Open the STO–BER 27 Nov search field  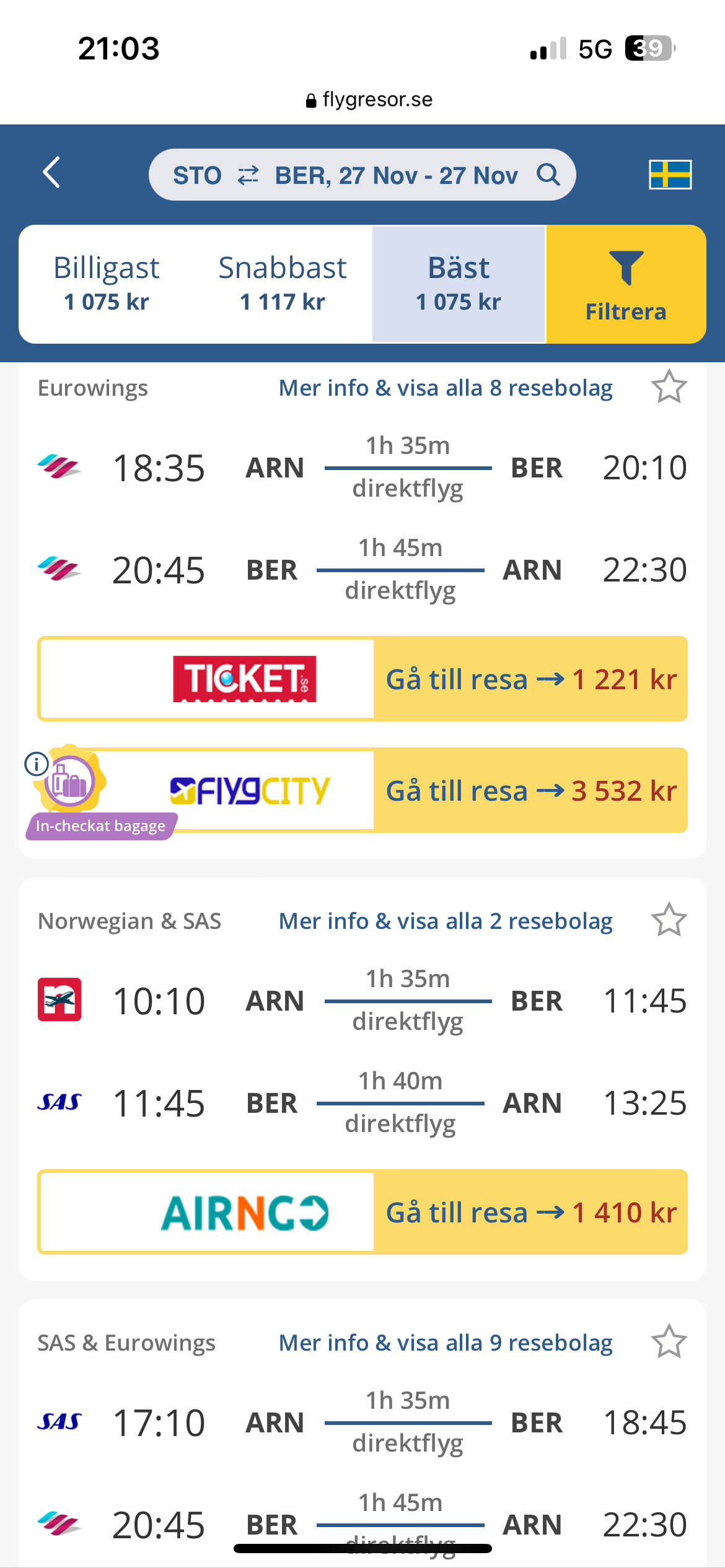[362, 175]
